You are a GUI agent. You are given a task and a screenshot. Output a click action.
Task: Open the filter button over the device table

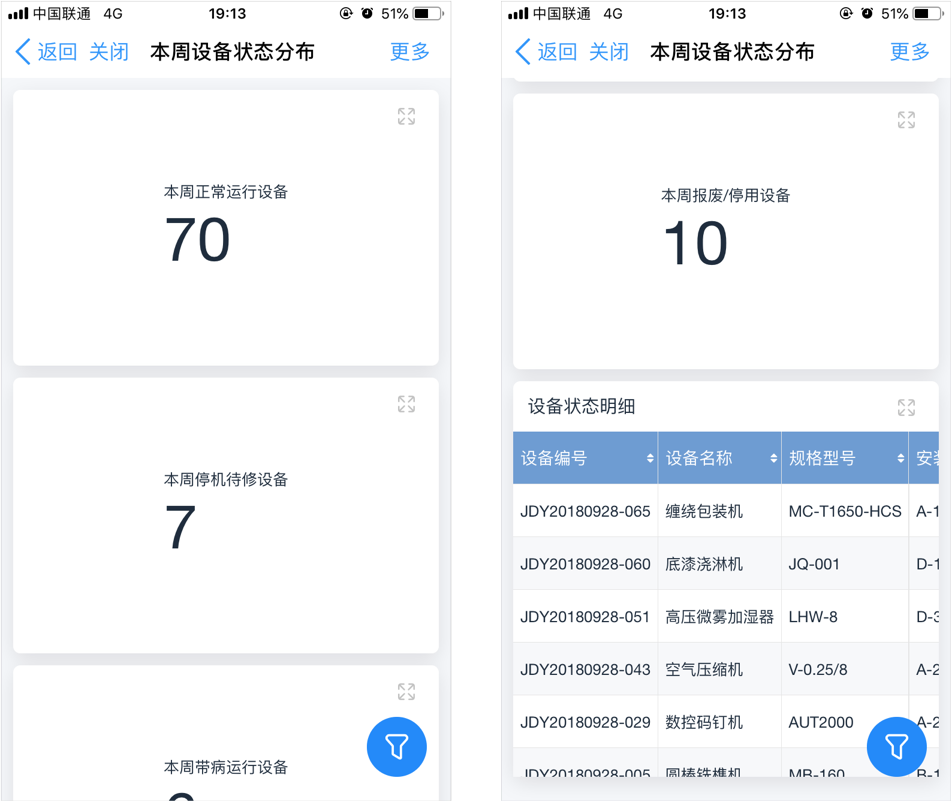896,746
